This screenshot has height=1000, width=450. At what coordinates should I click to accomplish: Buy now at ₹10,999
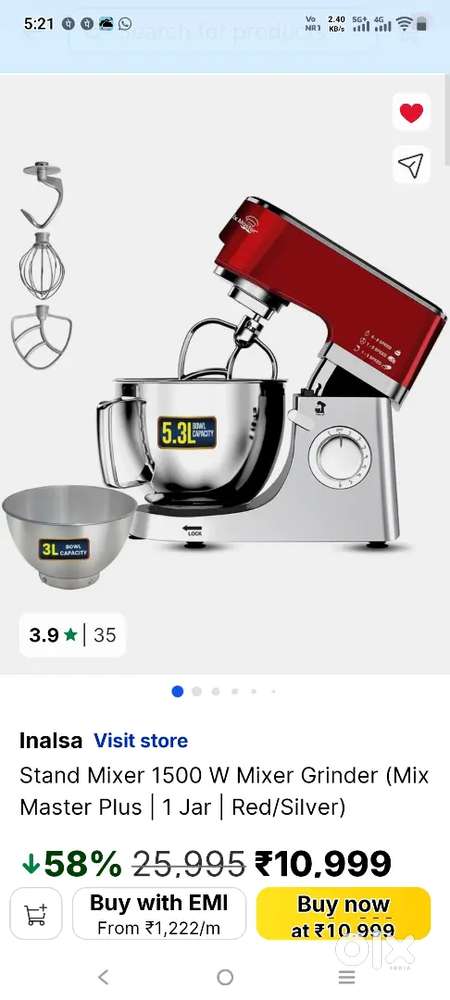click(344, 913)
